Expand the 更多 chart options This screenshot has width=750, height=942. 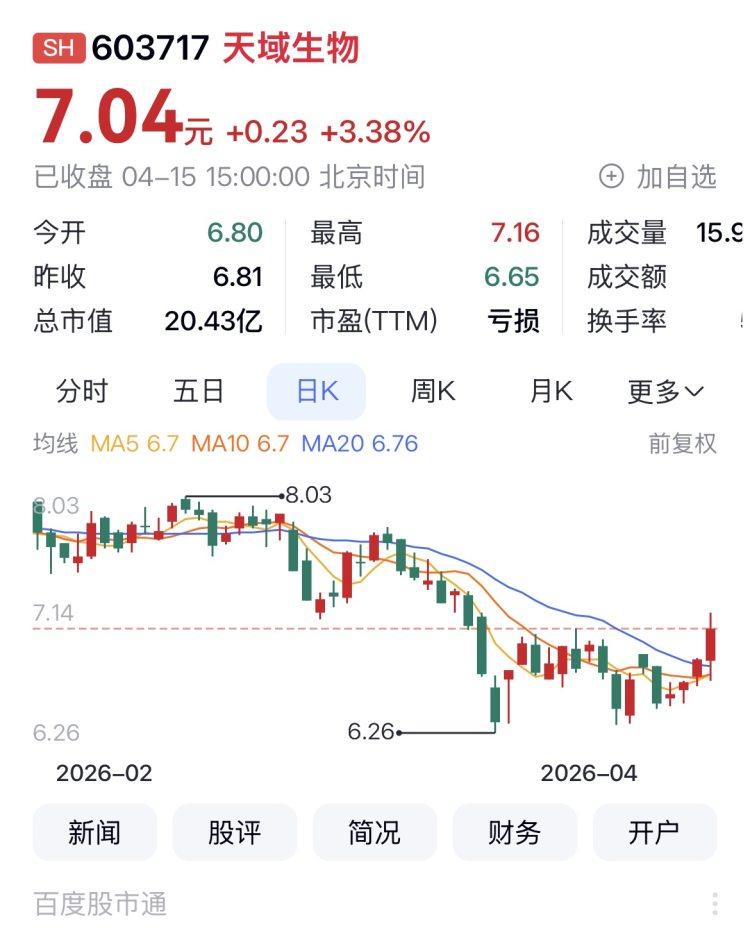[665, 391]
